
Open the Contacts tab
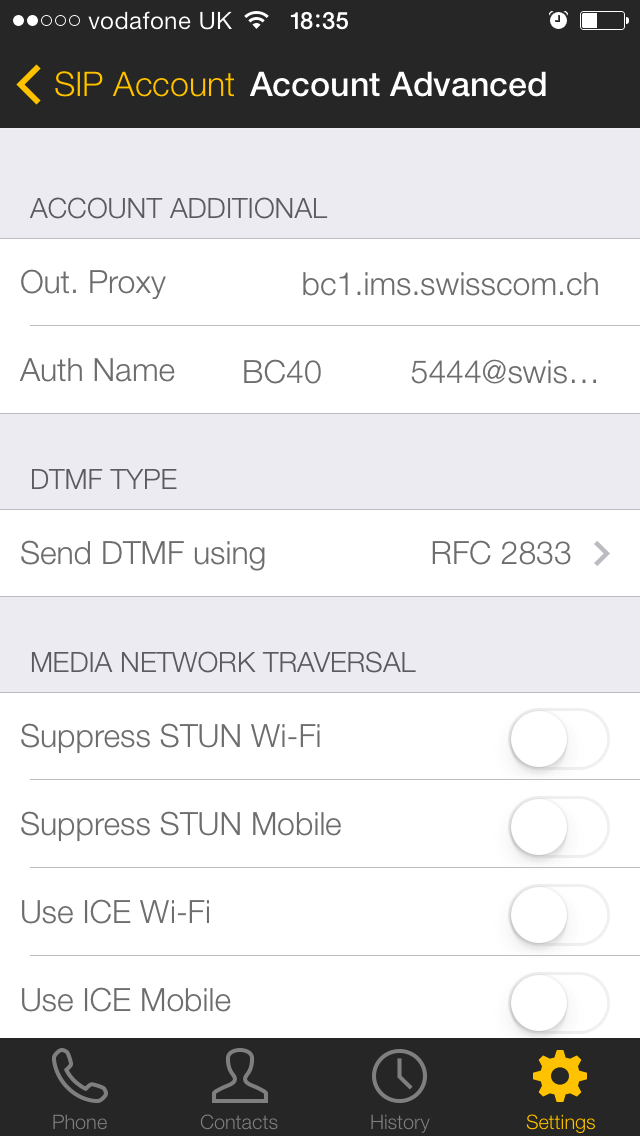click(239, 1090)
